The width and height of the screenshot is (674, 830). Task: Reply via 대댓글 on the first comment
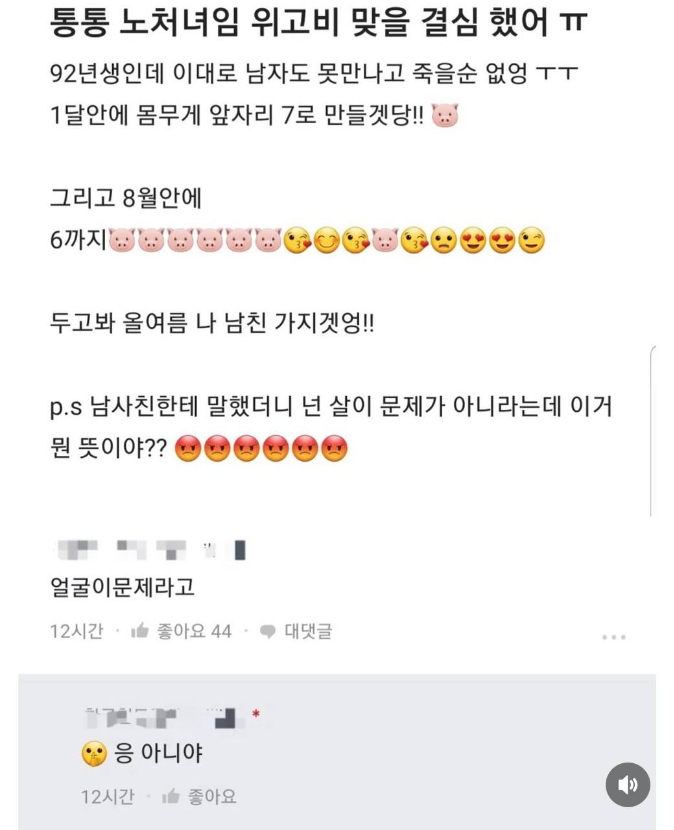296,631
